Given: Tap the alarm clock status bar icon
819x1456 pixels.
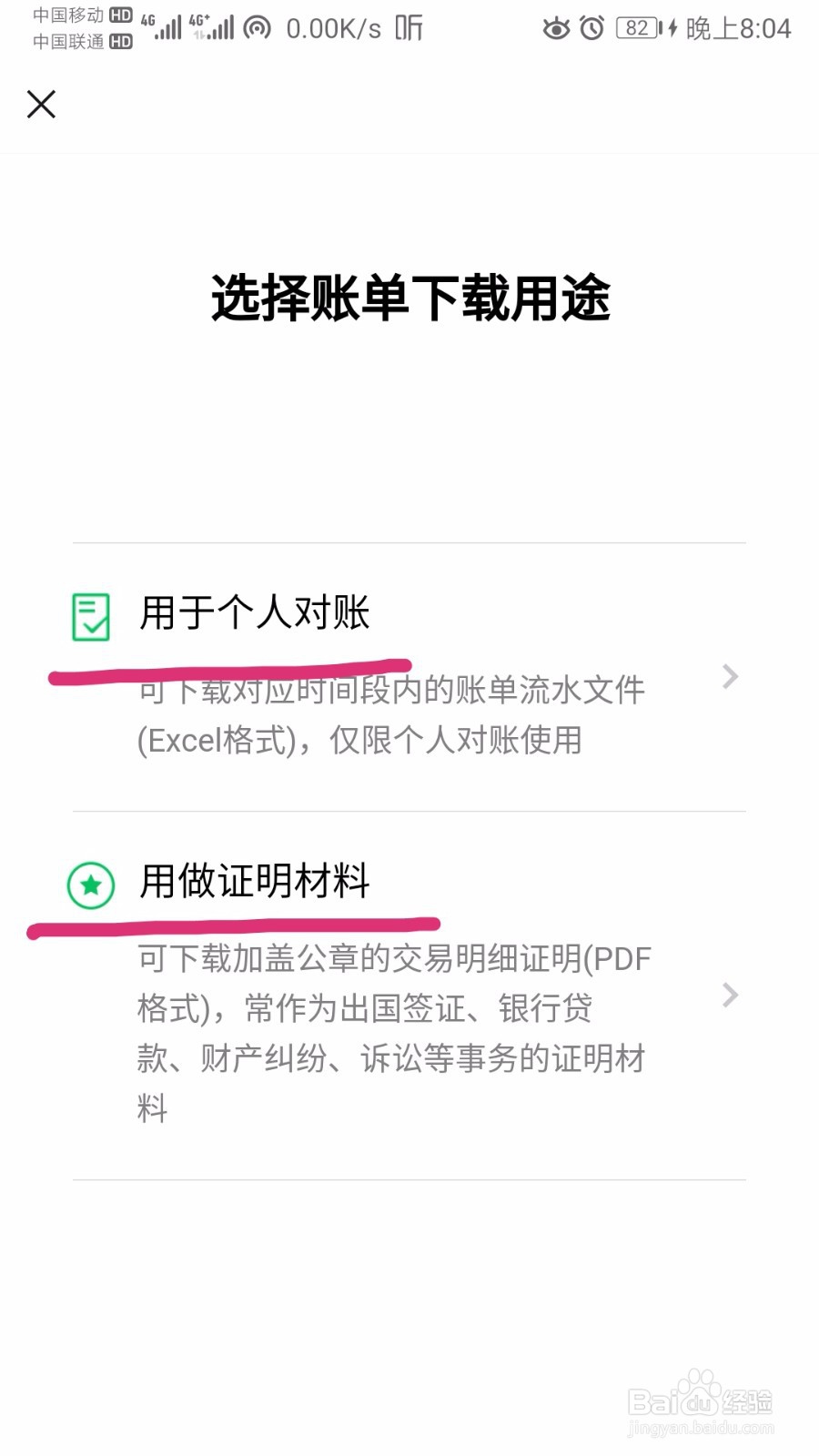Looking at the screenshot, I should [x=591, y=28].
